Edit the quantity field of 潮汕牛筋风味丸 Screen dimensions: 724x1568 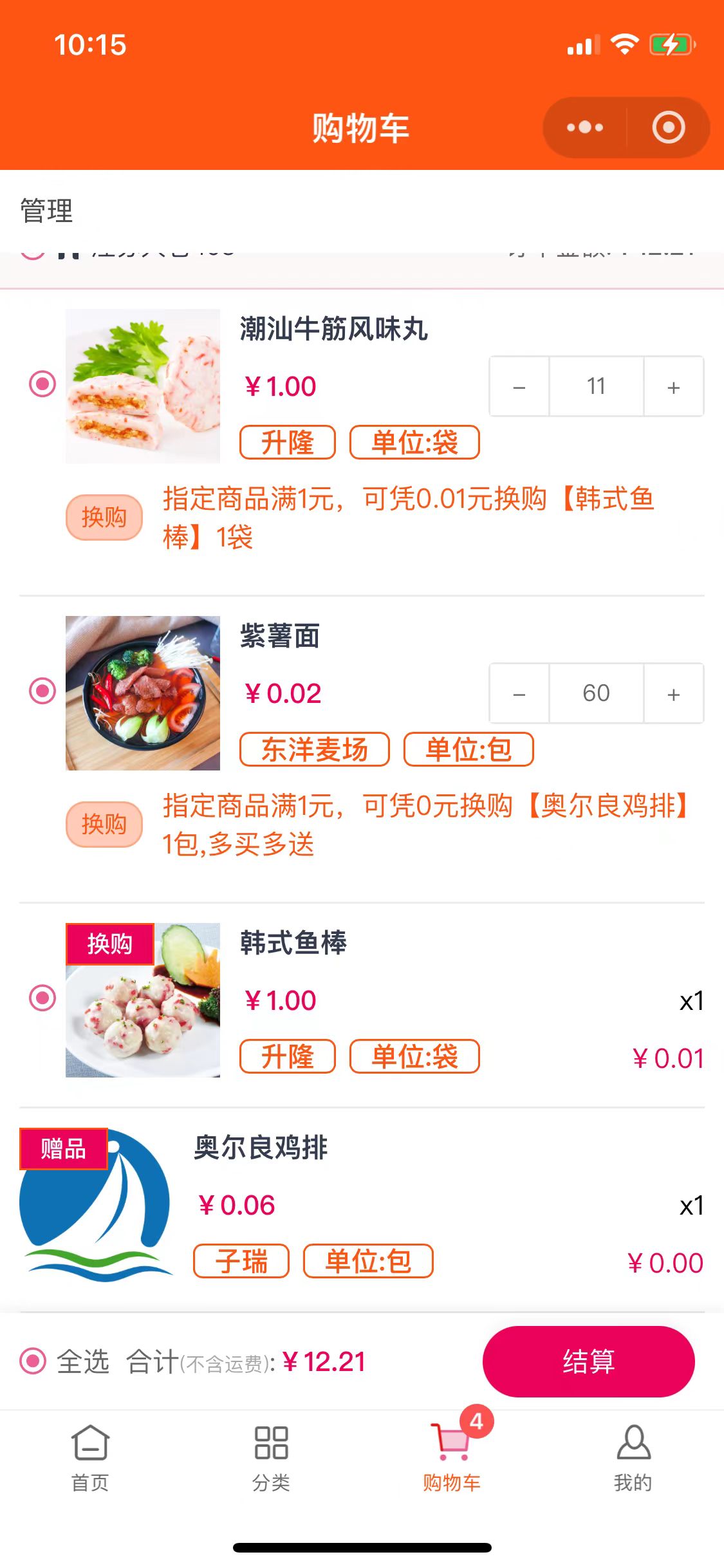tap(596, 387)
